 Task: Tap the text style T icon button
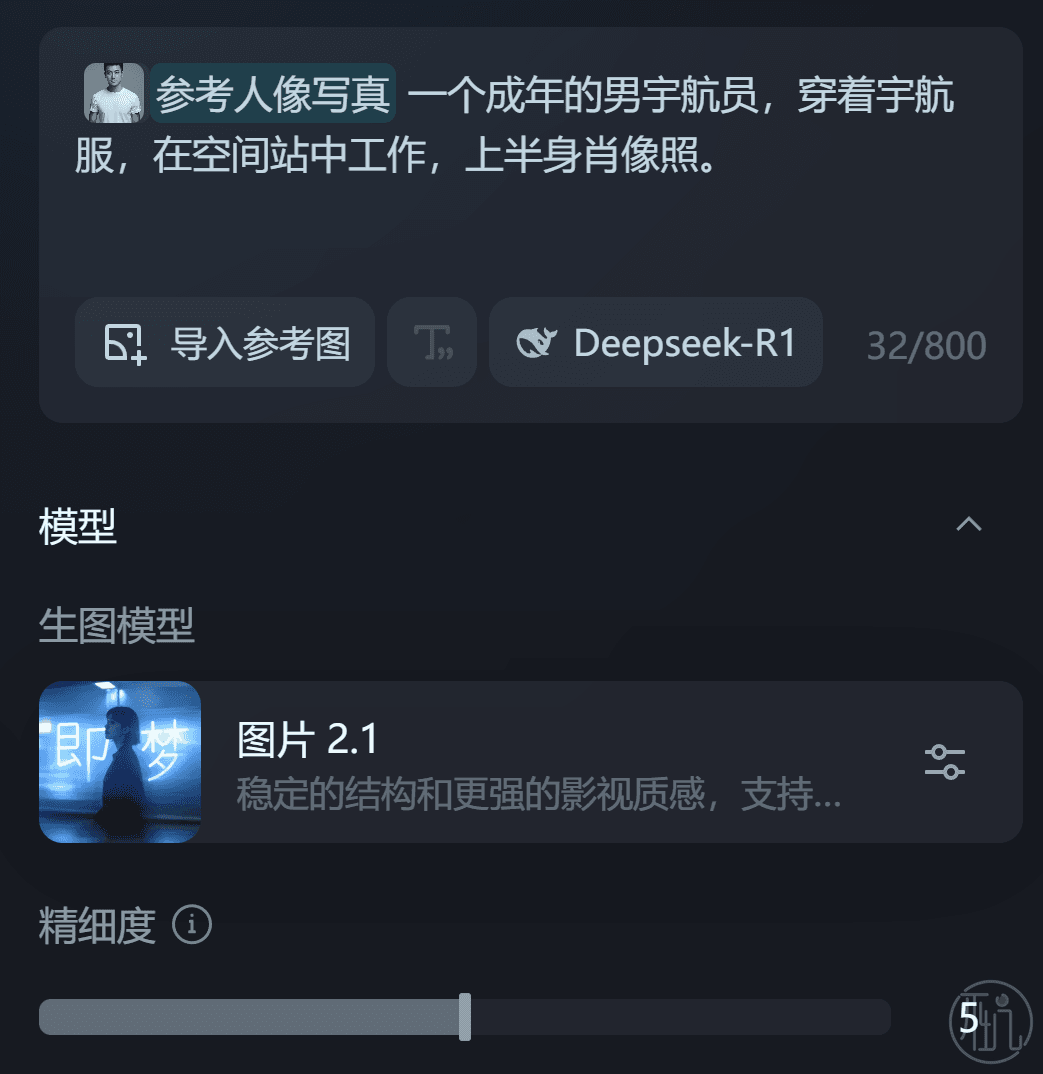[432, 343]
